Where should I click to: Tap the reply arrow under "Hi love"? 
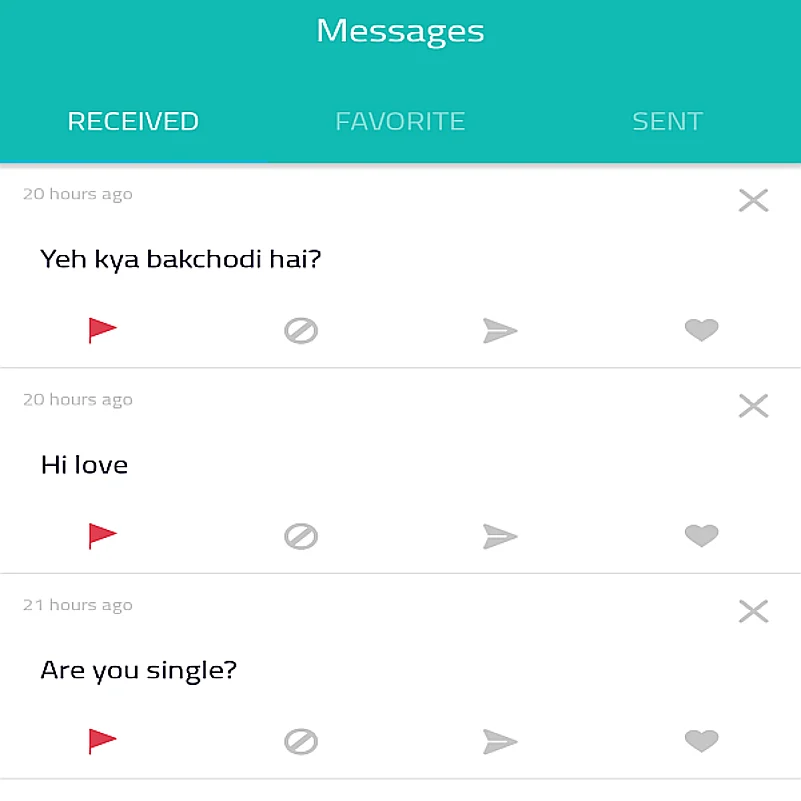pyautogui.click(x=500, y=536)
